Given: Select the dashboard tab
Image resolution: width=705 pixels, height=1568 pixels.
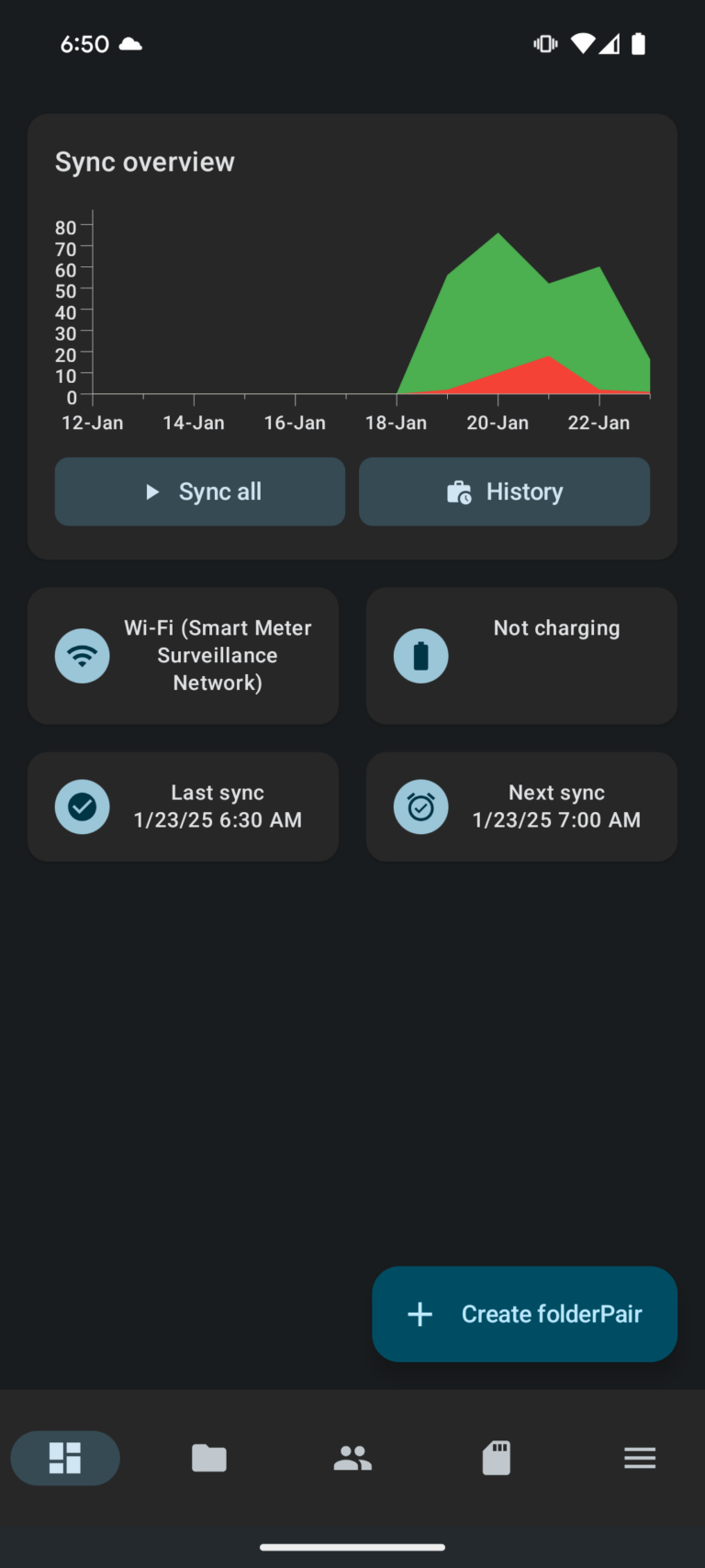Looking at the screenshot, I should (65, 1458).
